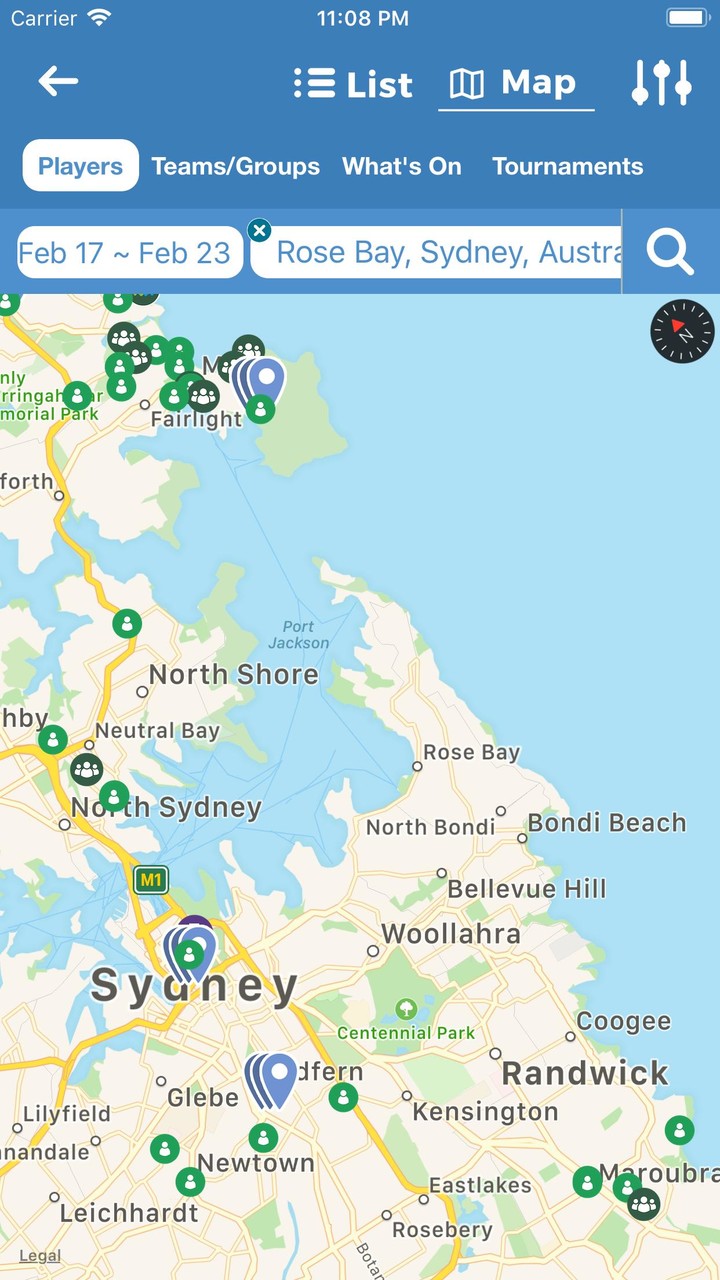Select the Players tab
The height and width of the screenshot is (1280, 720).
pyautogui.click(x=81, y=166)
